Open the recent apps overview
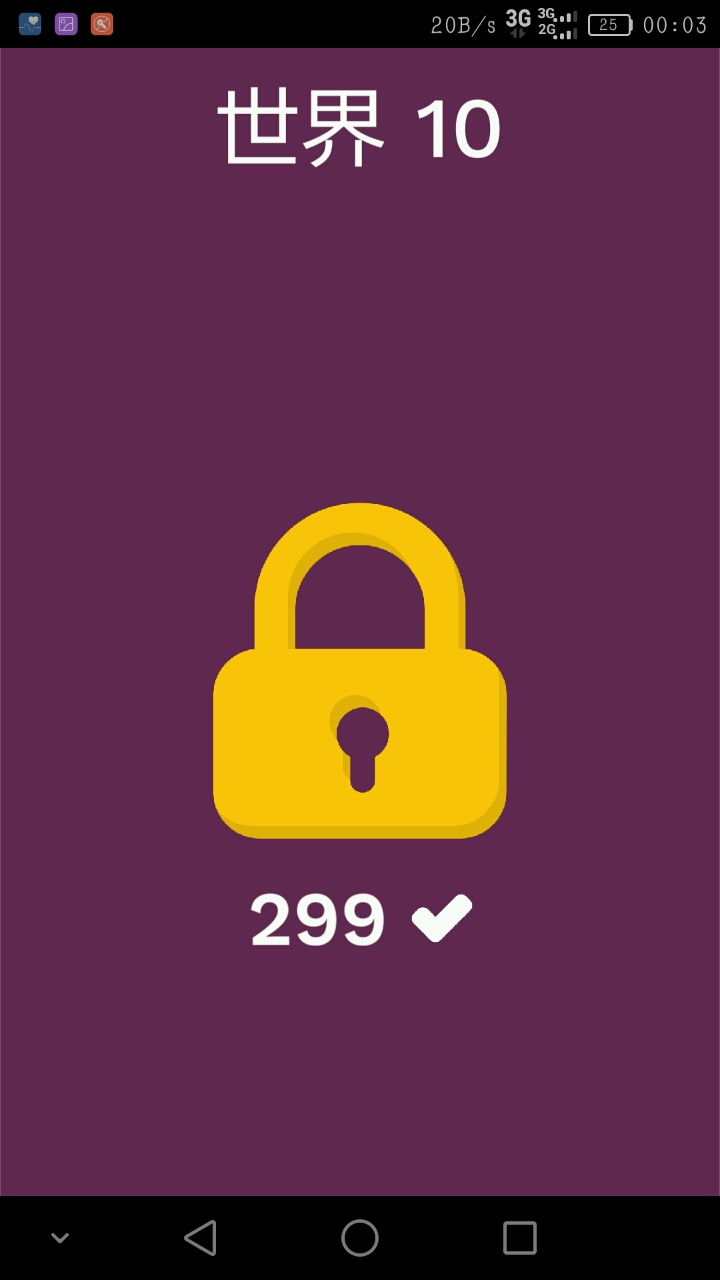The width and height of the screenshot is (720, 1280). pyautogui.click(x=519, y=1238)
